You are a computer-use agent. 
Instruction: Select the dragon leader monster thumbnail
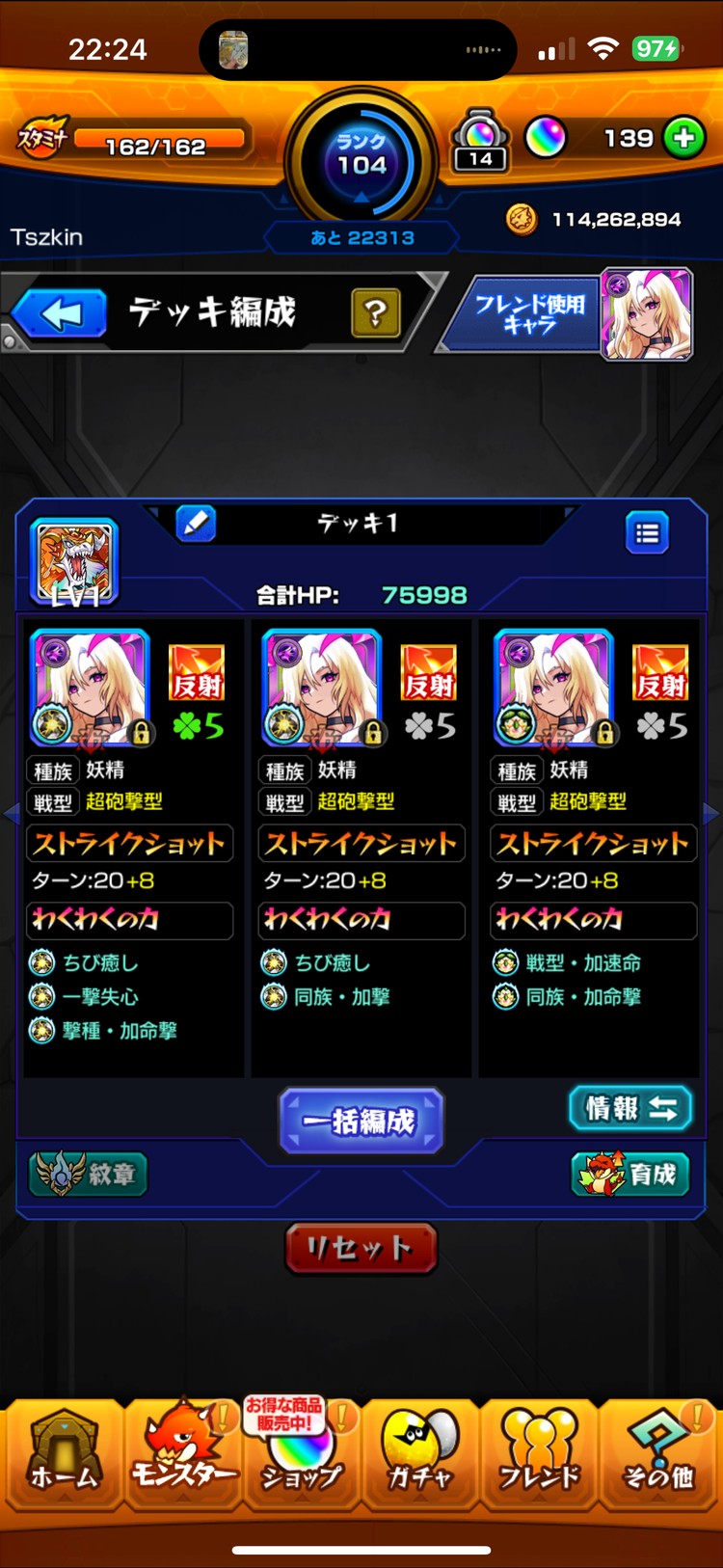pos(73,559)
